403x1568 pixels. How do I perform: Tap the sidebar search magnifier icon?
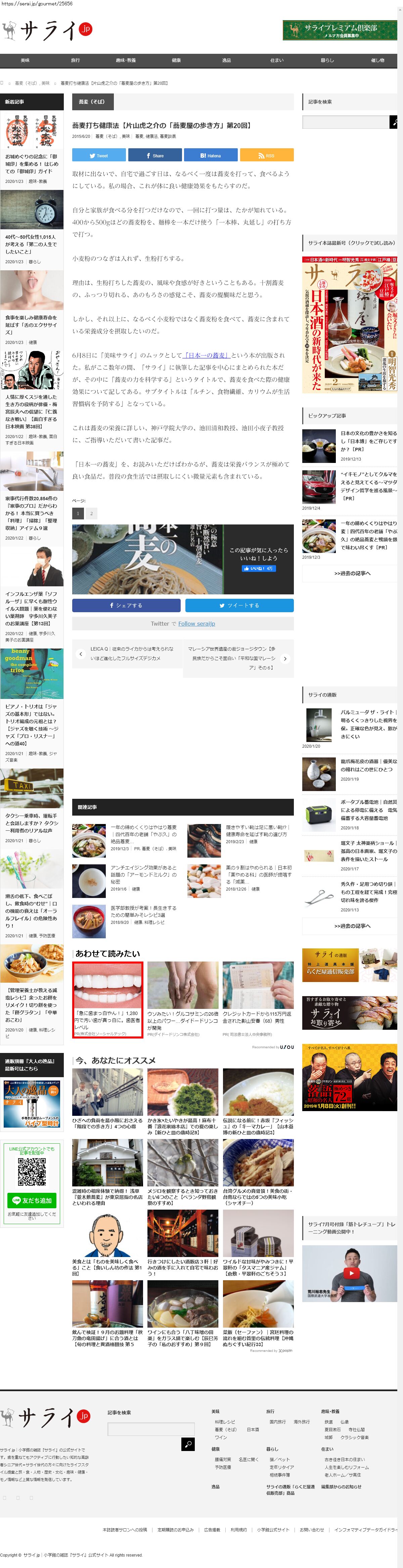click(394, 122)
